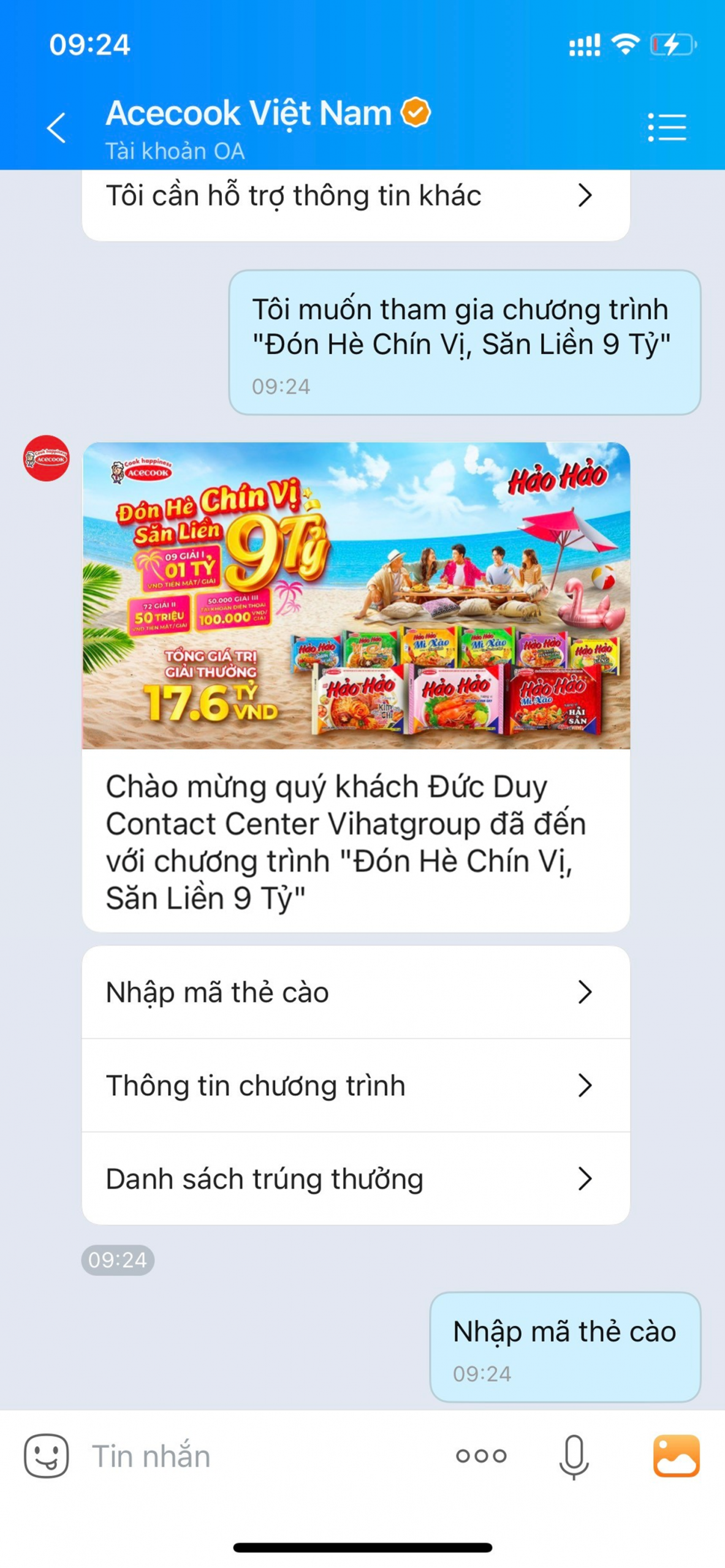725x1568 pixels.
Task: Select 'Tôi cần hỗ trợ thông tin khác'
Action: 355,197
